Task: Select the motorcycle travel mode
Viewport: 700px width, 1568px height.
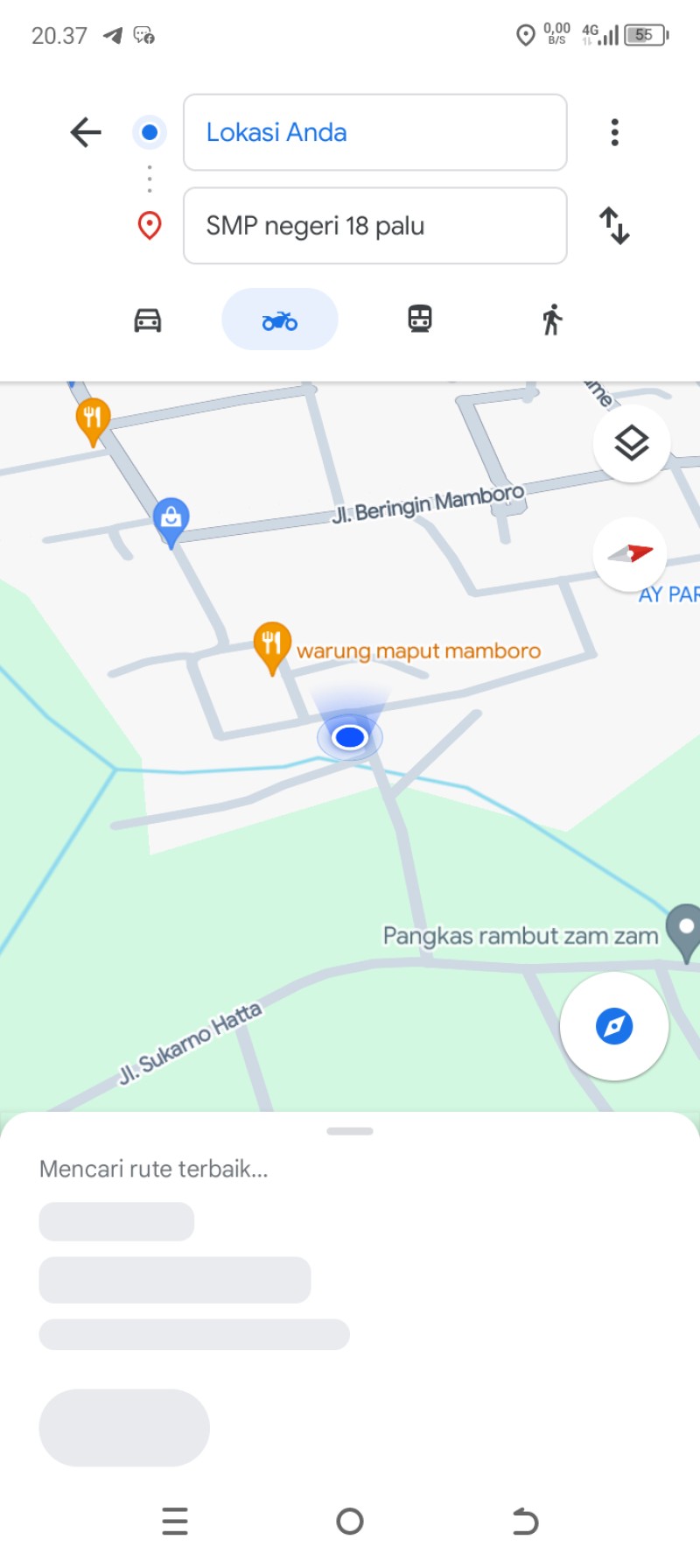Action: (280, 320)
